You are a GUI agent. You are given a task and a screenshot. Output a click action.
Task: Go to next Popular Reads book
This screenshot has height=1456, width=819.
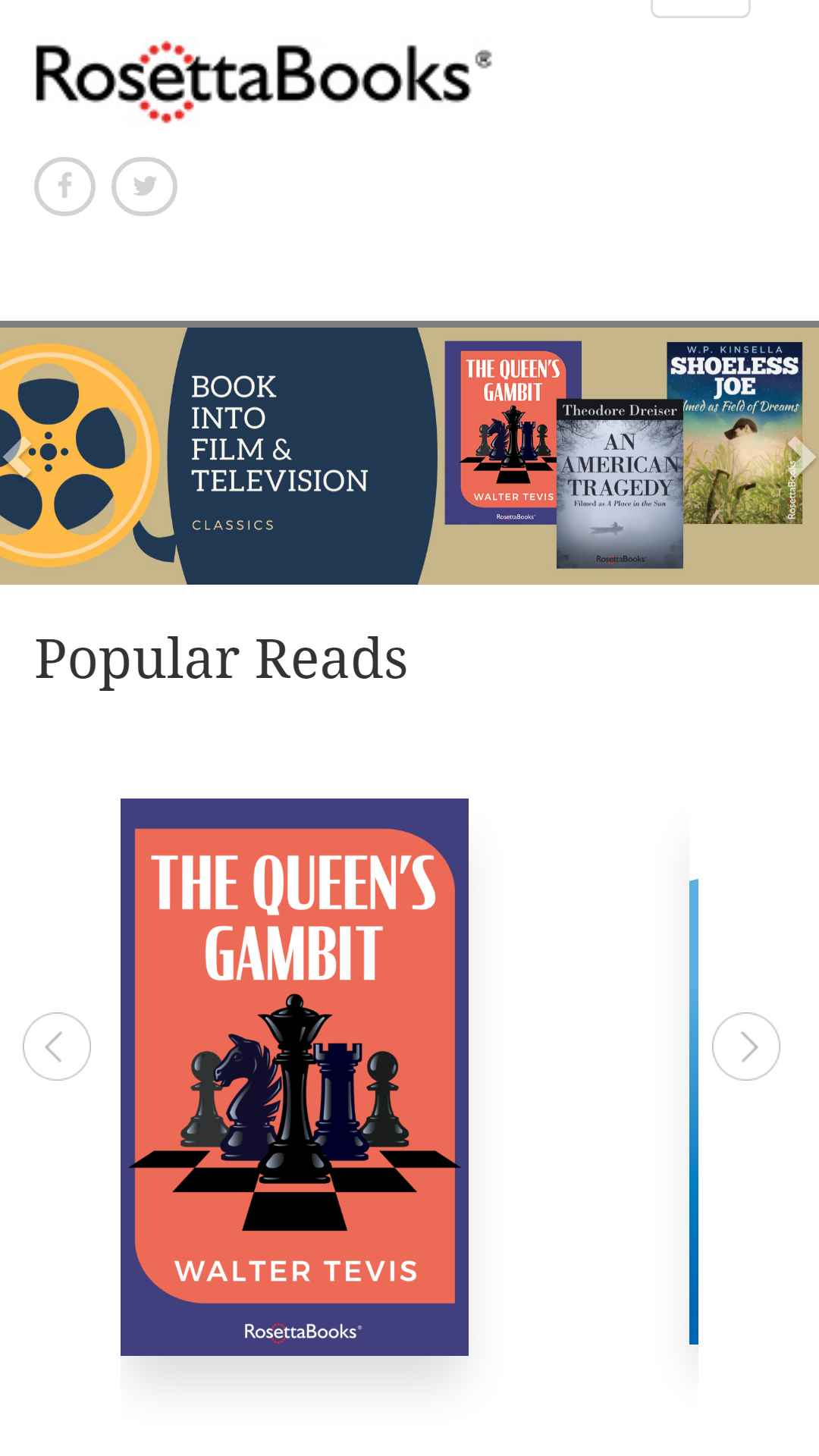coord(746,1046)
